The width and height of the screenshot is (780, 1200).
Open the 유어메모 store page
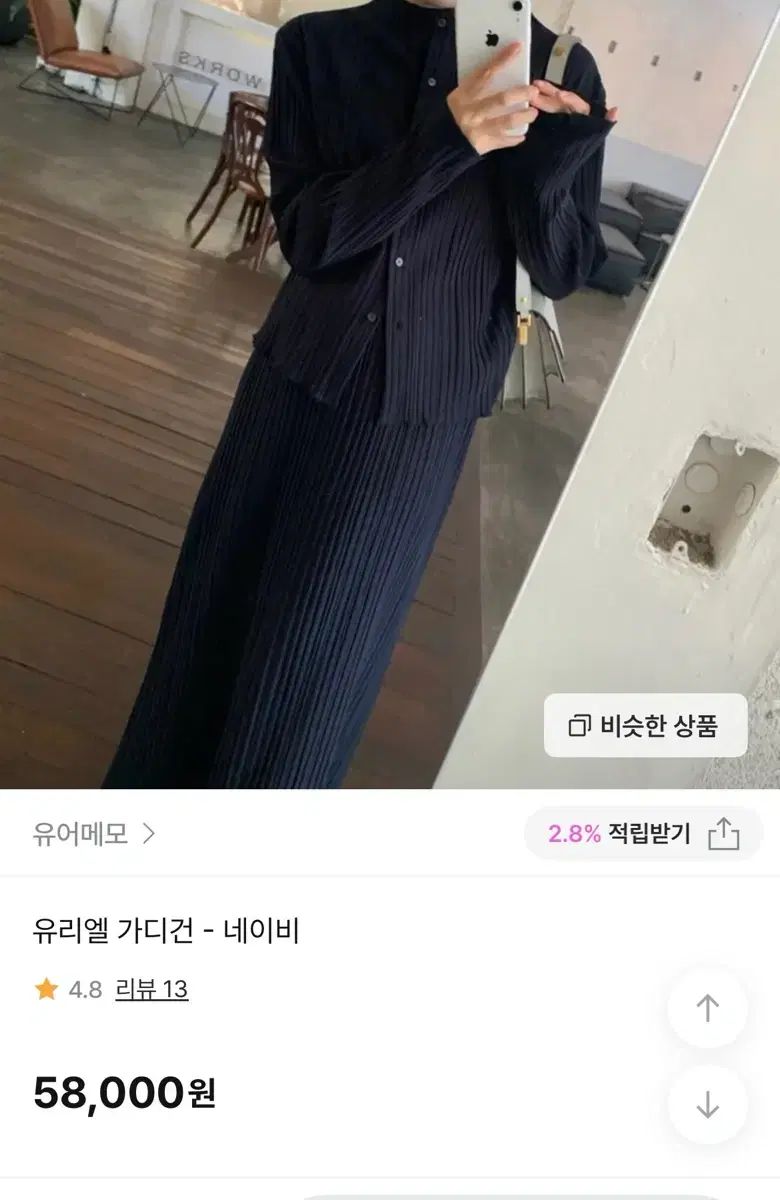point(94,834)
